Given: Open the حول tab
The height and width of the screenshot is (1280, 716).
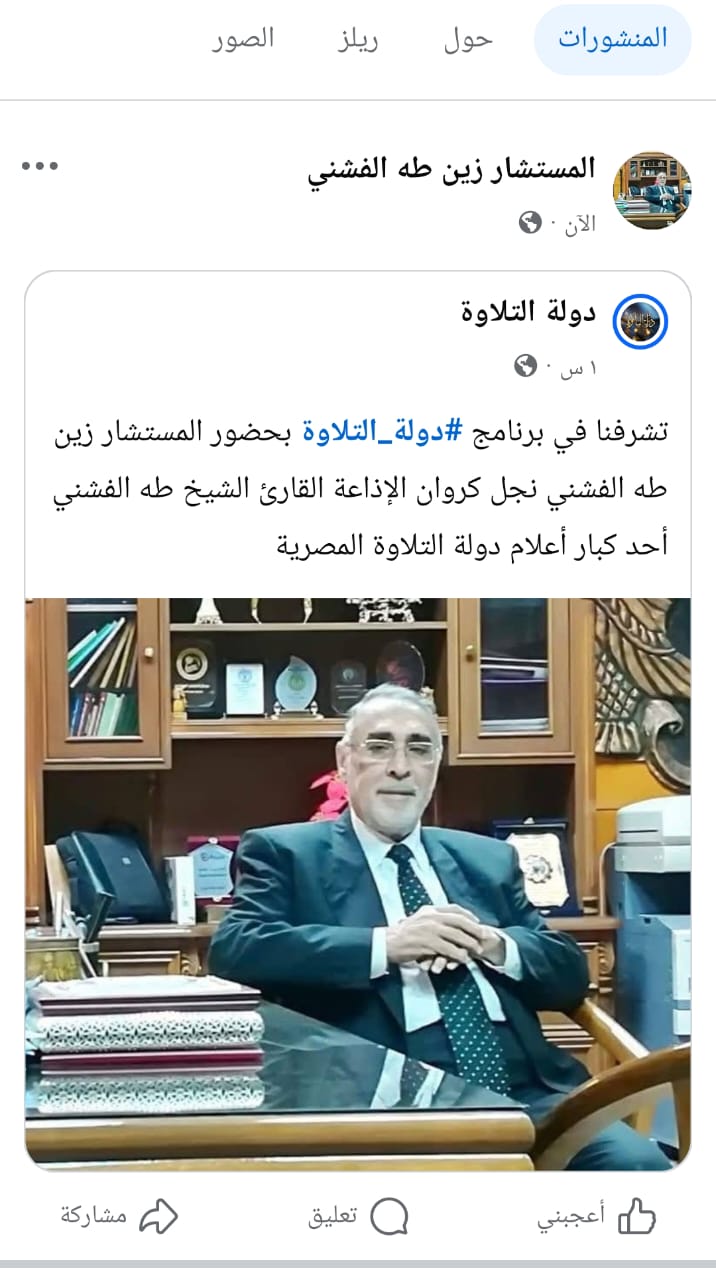Looking at the screenshot, I should tap(468, 40).
